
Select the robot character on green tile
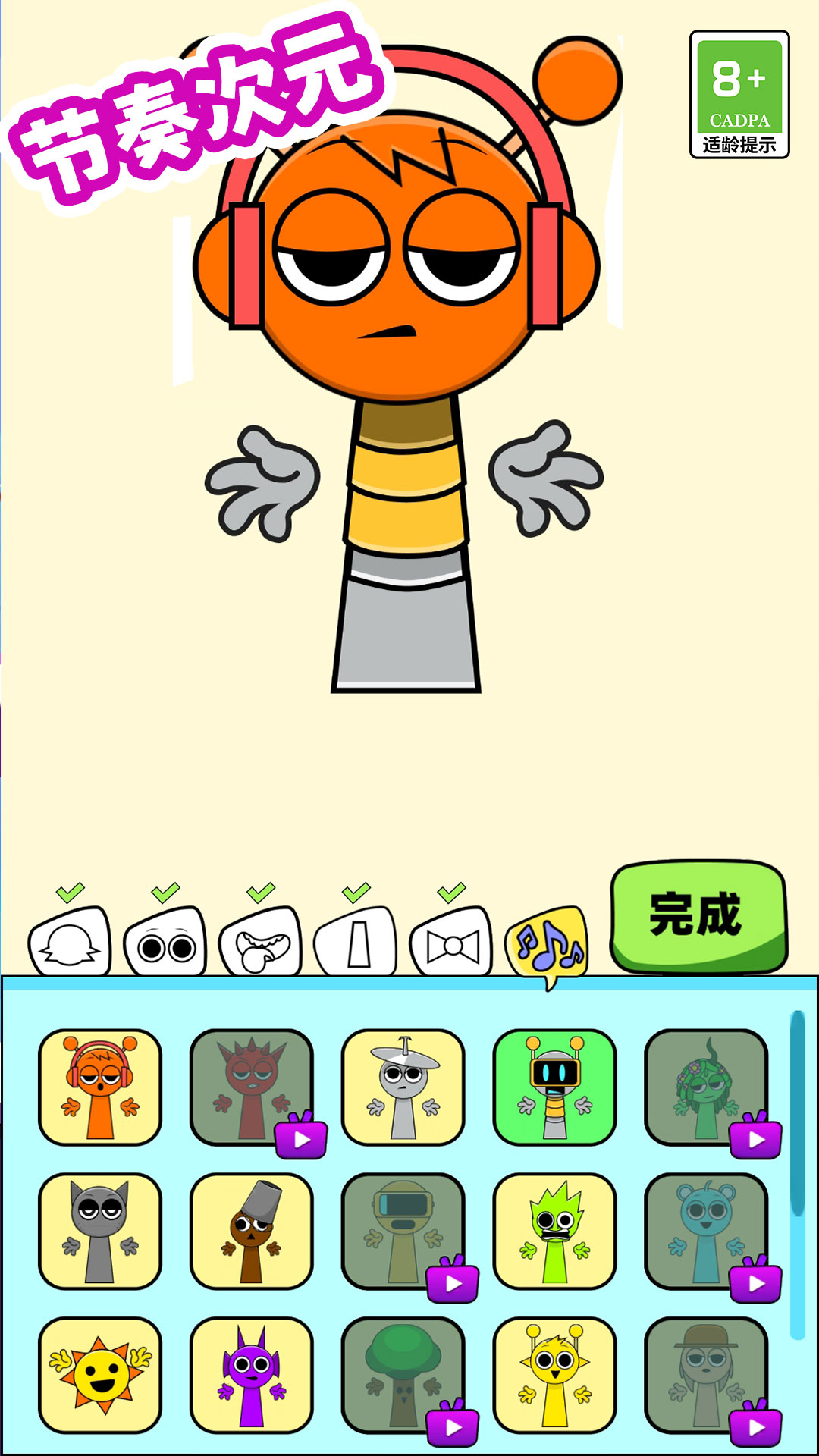click(555, 1087)
